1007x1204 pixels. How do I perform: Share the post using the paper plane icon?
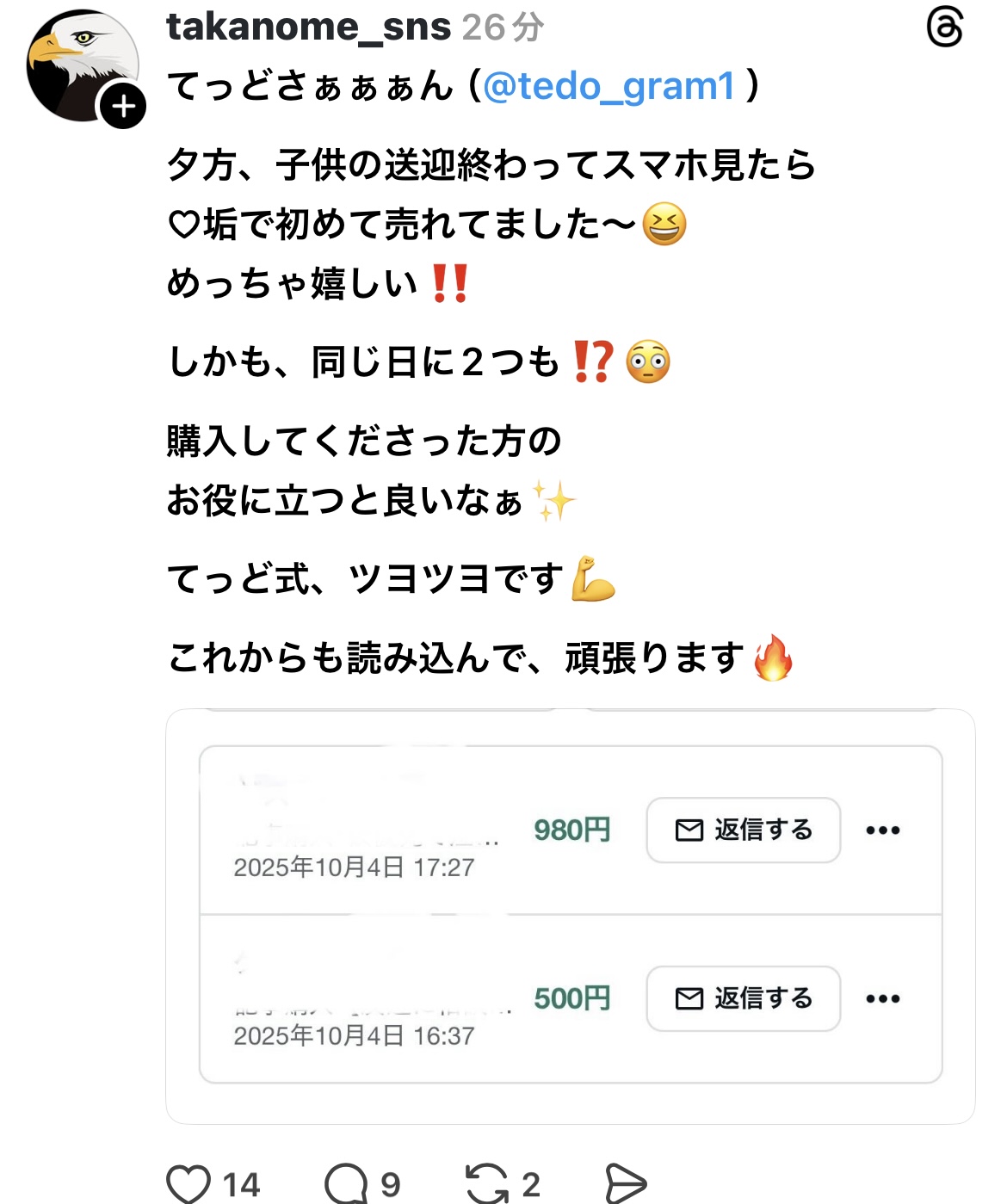tap(625, 1183)
